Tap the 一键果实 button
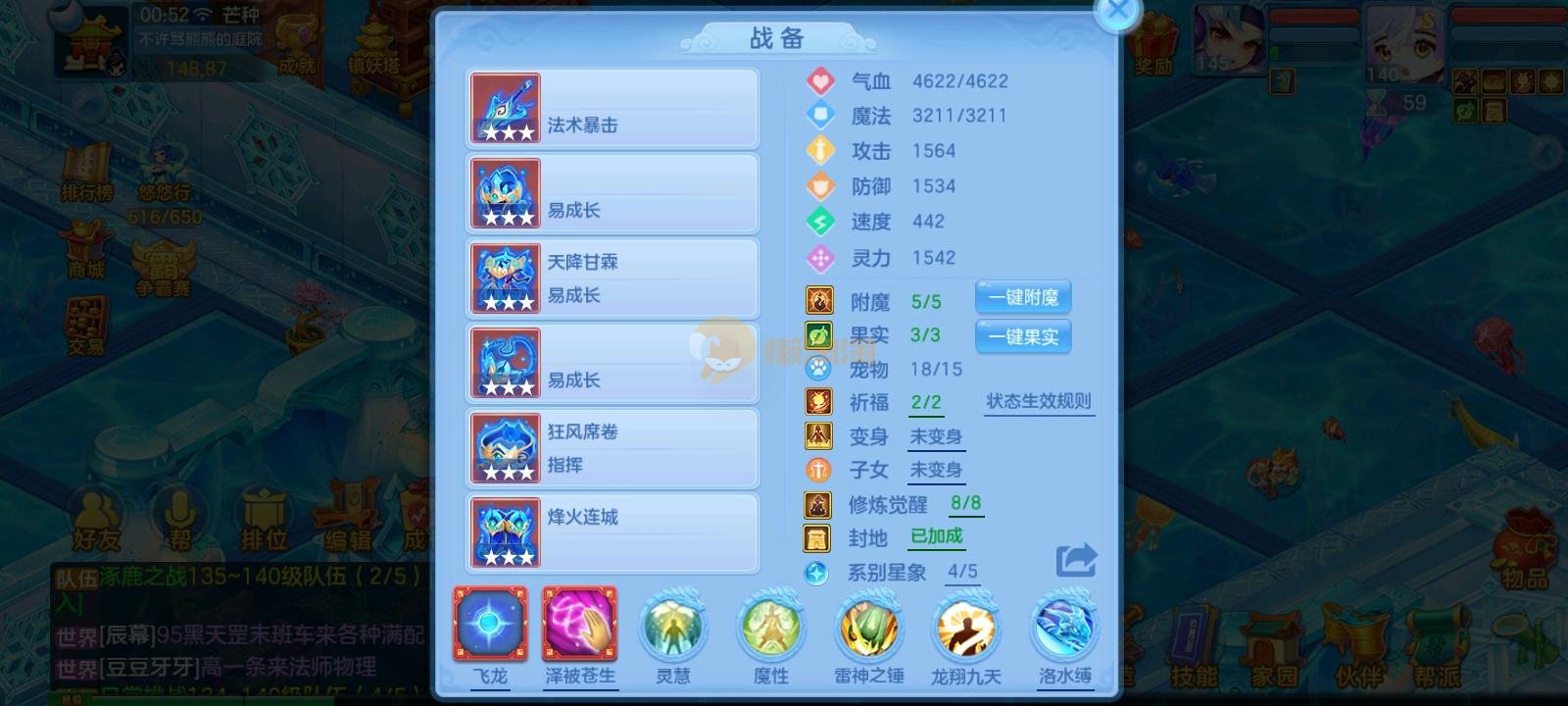The width and height of the screenshot is (1568, 706). (x=1023, y=336)
